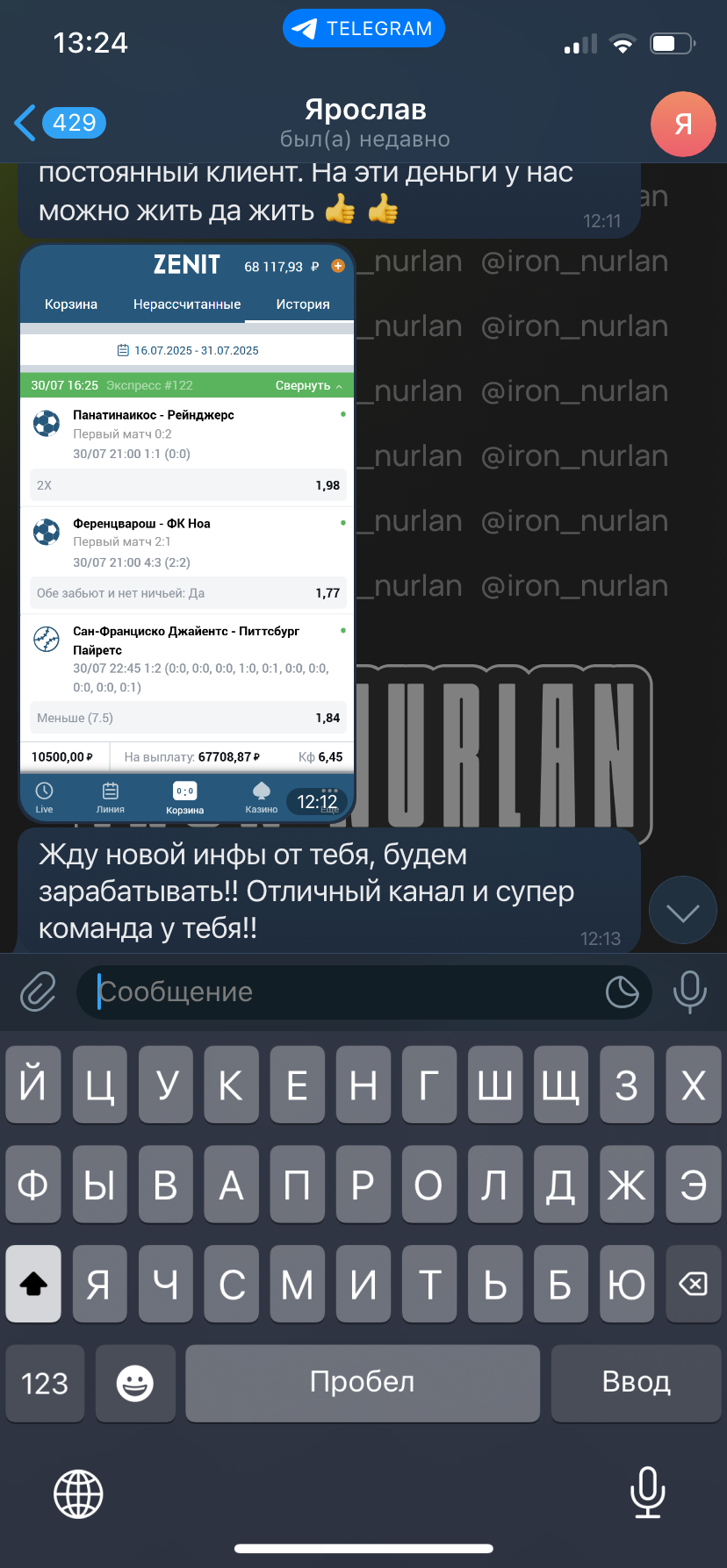
Task: Return to Telegram via the status pill
Action: 363,29
